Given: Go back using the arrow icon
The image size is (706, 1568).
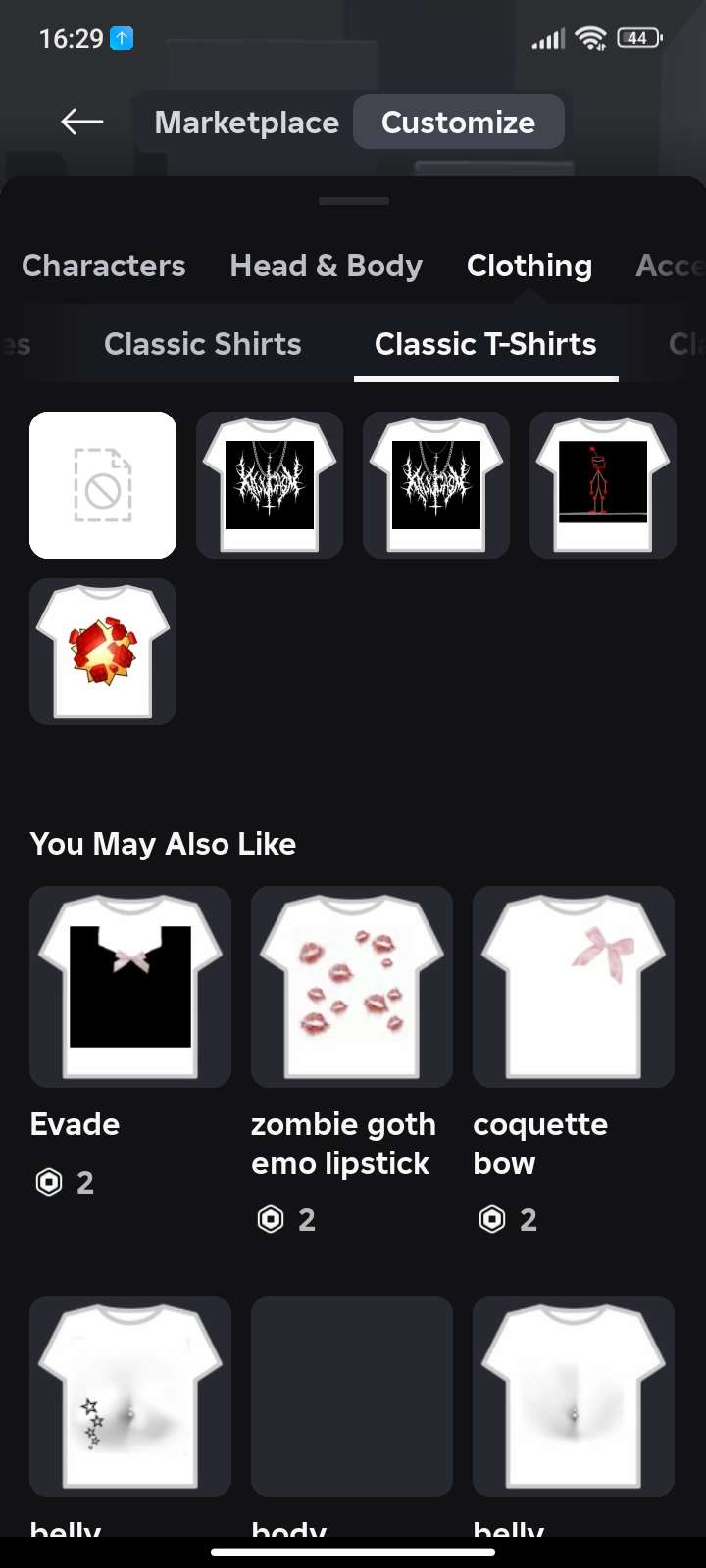Looking at the screenshot, I should tap(82, 122).
